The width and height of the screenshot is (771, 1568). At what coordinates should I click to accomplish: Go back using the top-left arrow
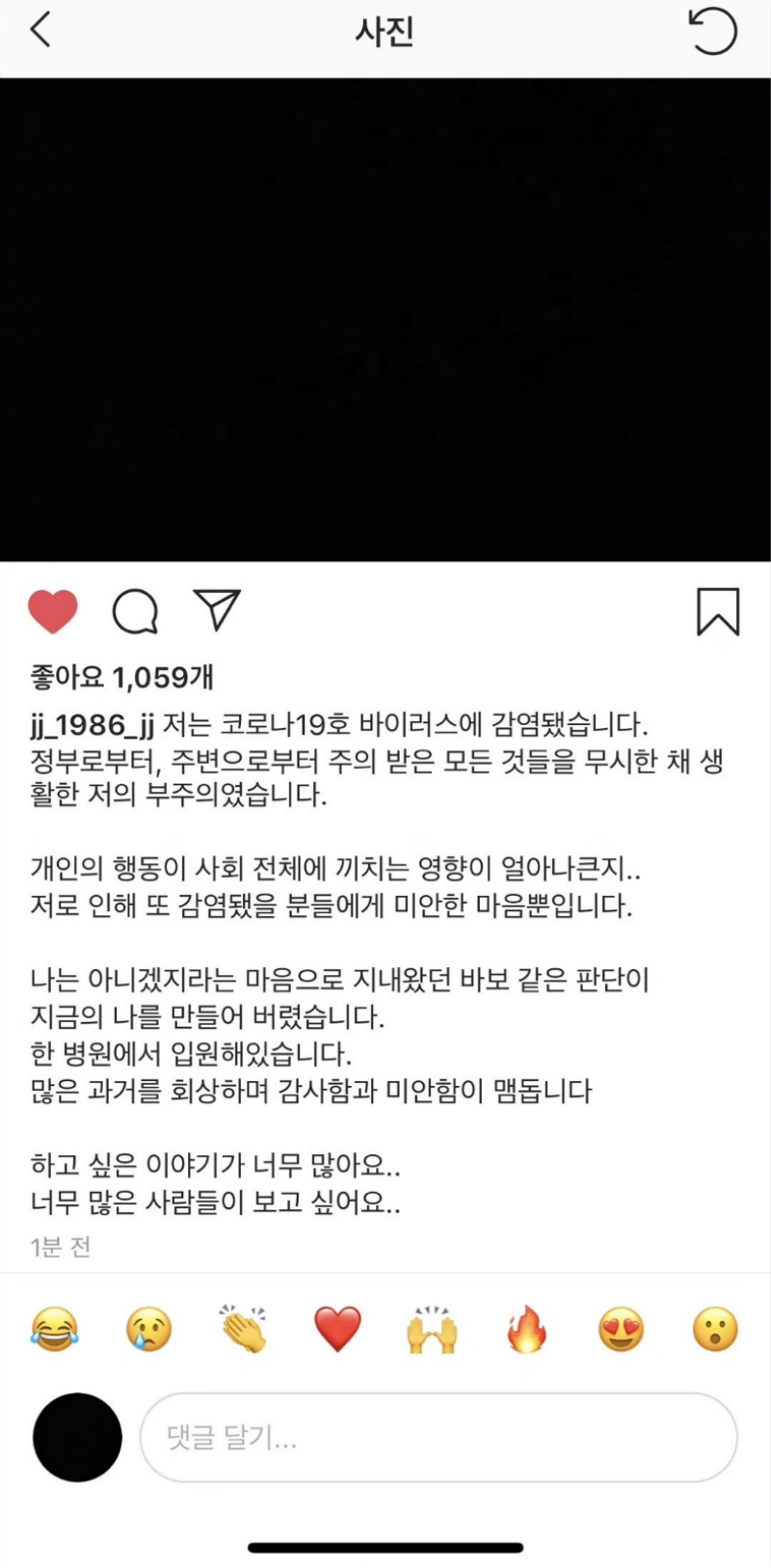point(40,31)
